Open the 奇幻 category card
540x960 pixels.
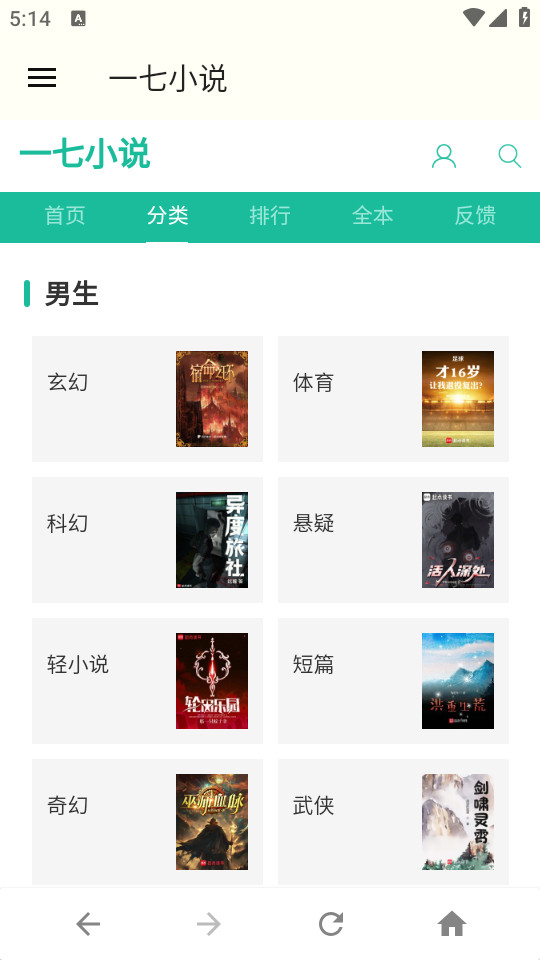click(148, 822)
